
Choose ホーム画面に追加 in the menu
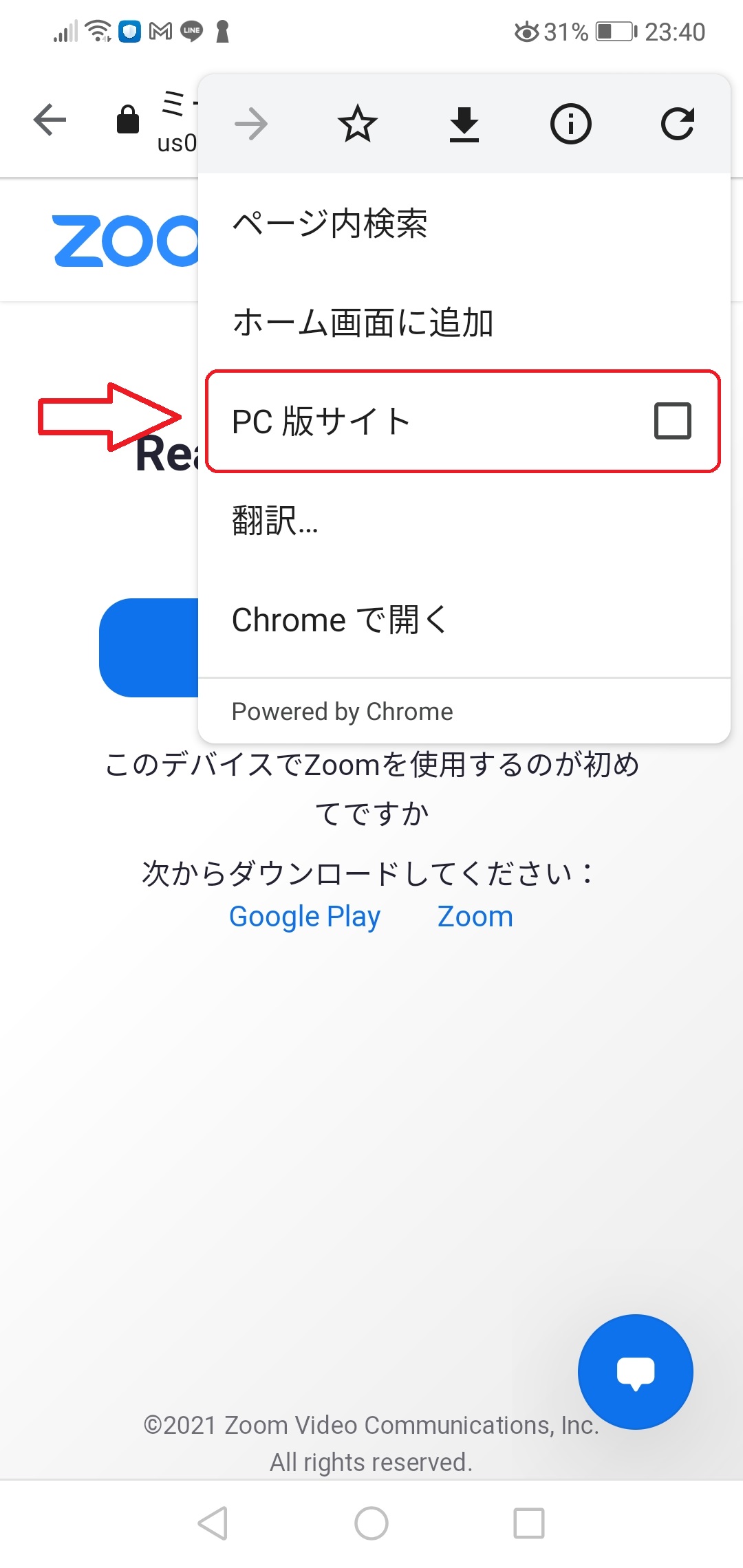(464, 323)
